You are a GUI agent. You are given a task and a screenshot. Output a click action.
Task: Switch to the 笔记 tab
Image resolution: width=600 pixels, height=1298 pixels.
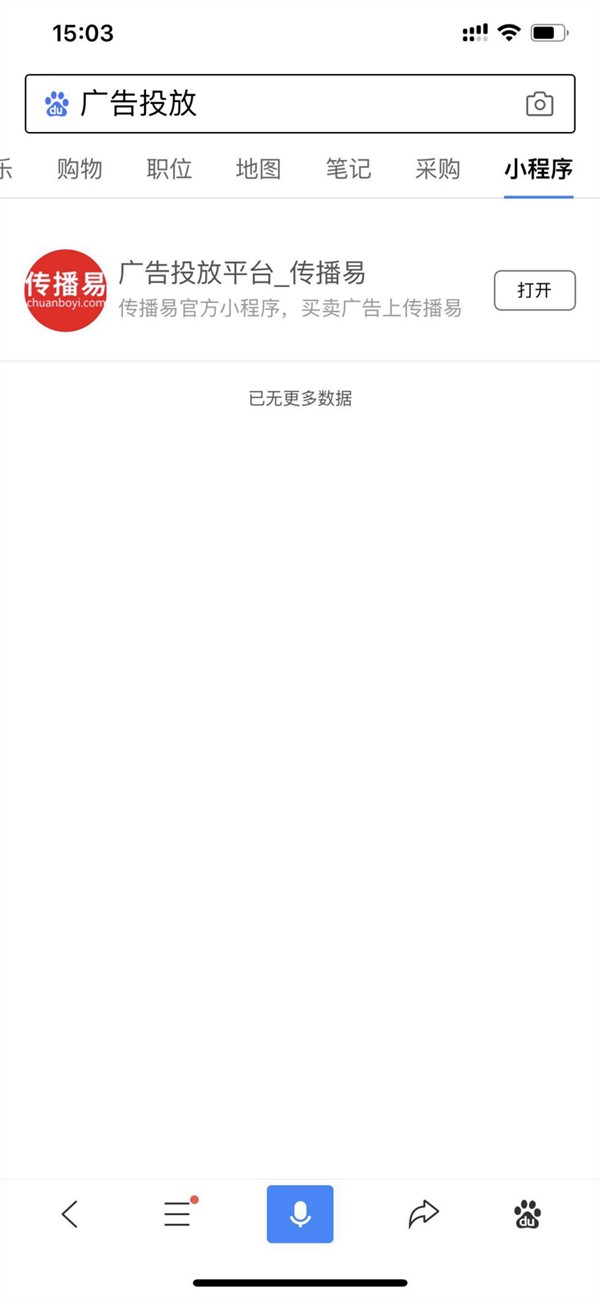coord(348,169)
